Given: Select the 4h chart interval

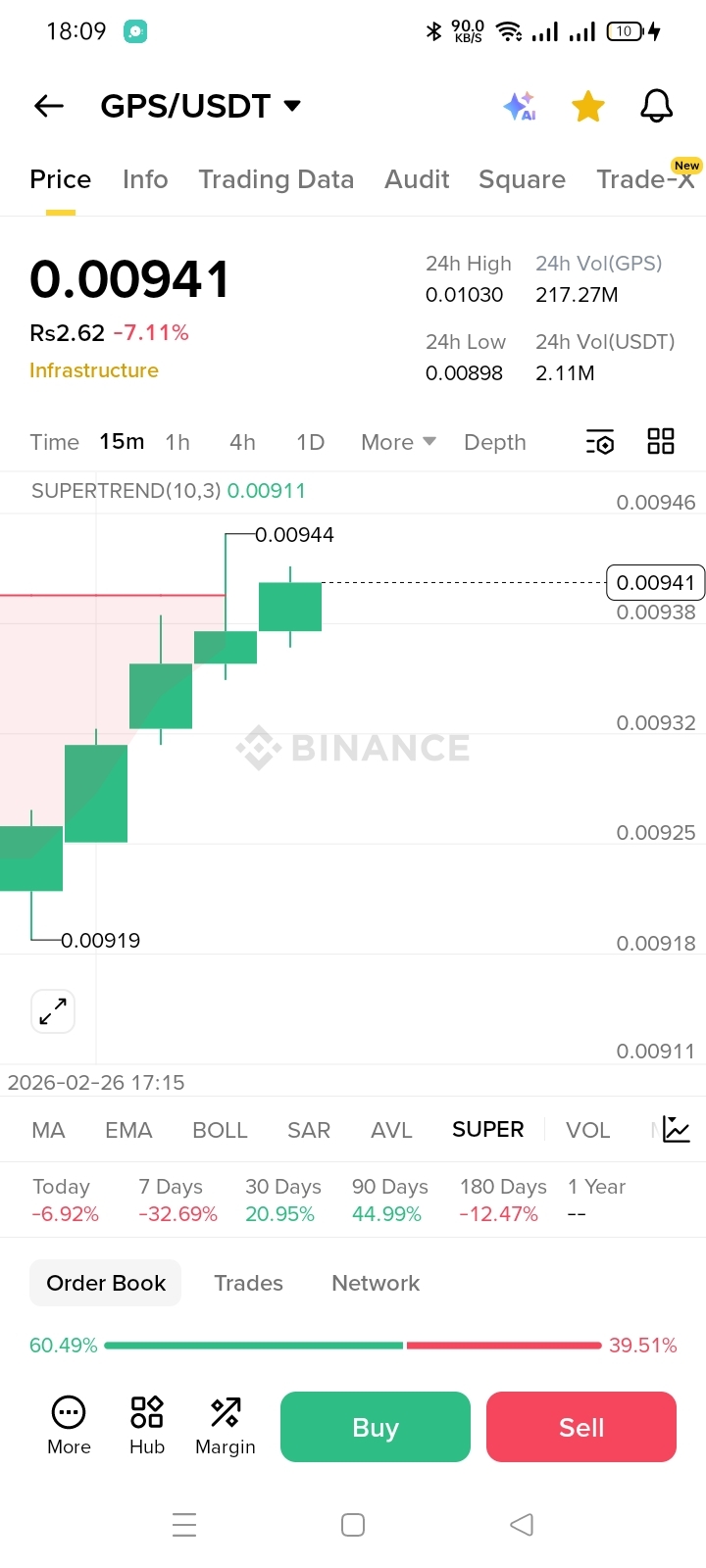Looking at the screenshot, I should [242, 442].
